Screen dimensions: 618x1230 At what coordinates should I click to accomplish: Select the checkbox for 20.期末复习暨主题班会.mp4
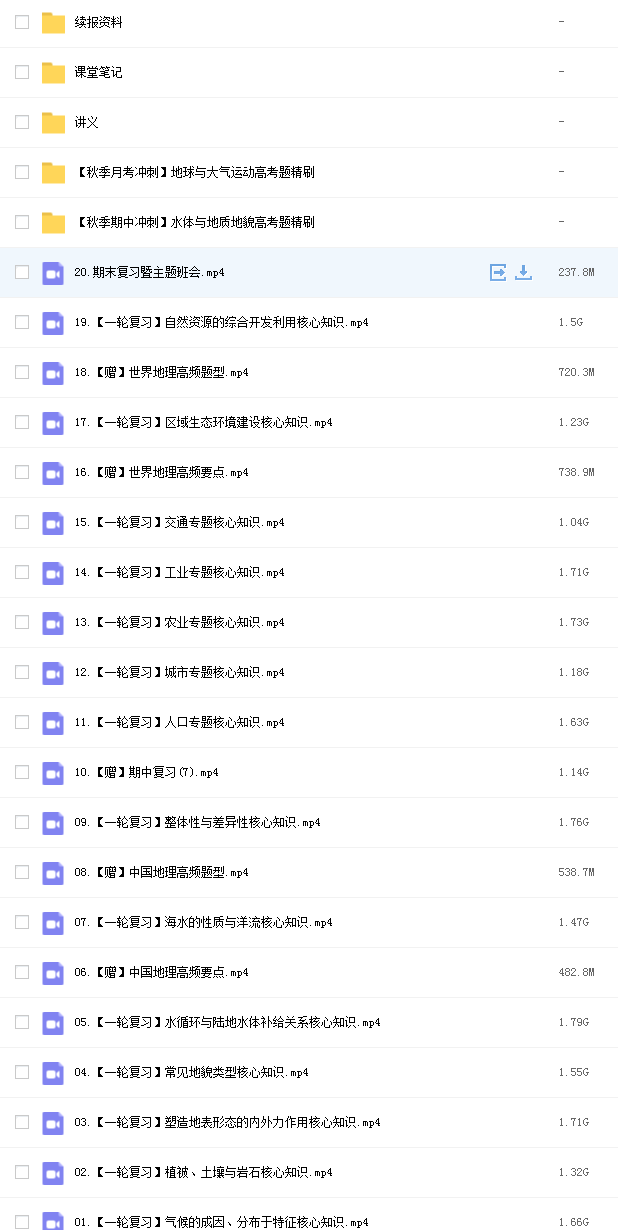click(22, 272)
